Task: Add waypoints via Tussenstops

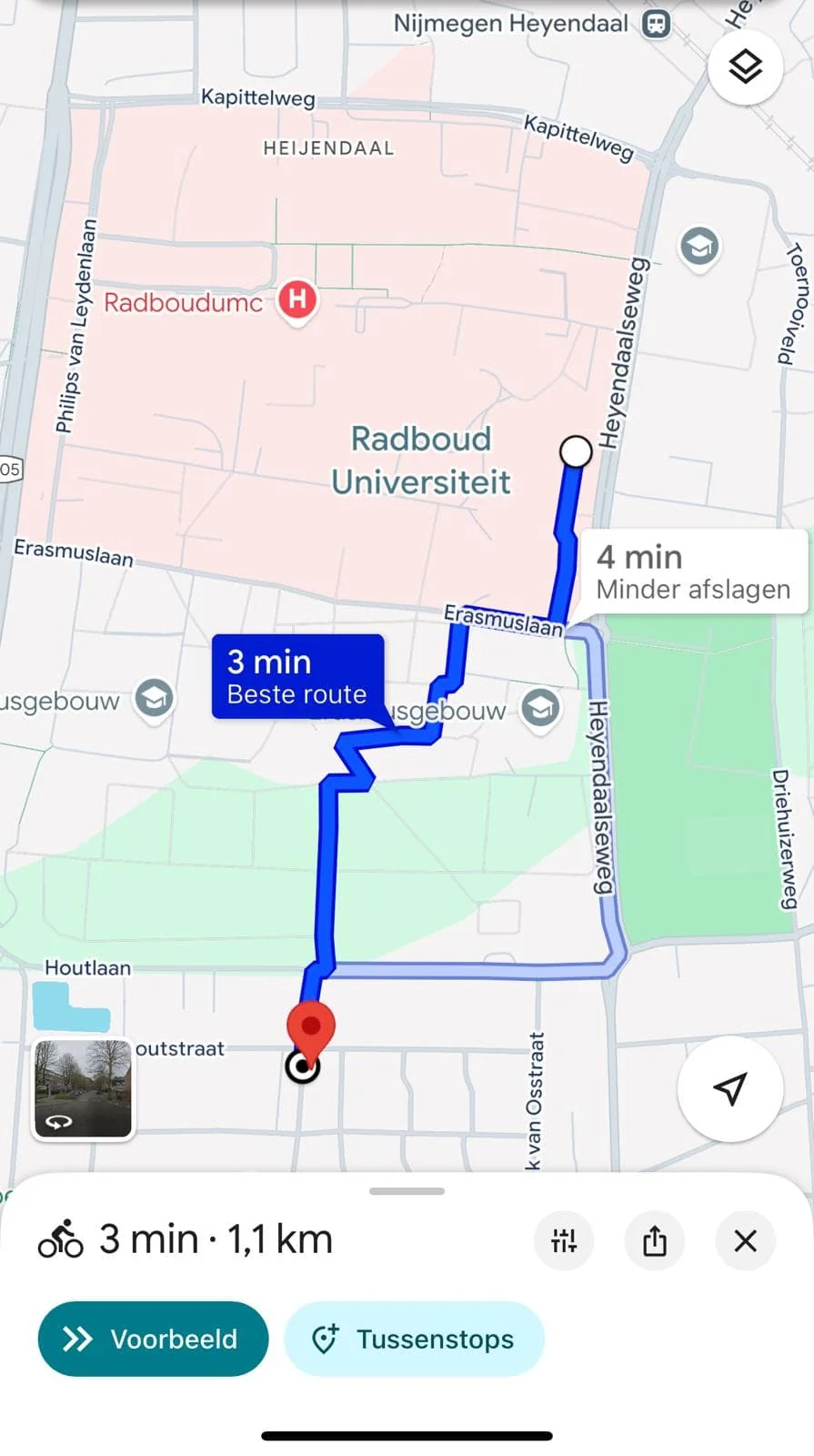Action: pos(414,1338)
